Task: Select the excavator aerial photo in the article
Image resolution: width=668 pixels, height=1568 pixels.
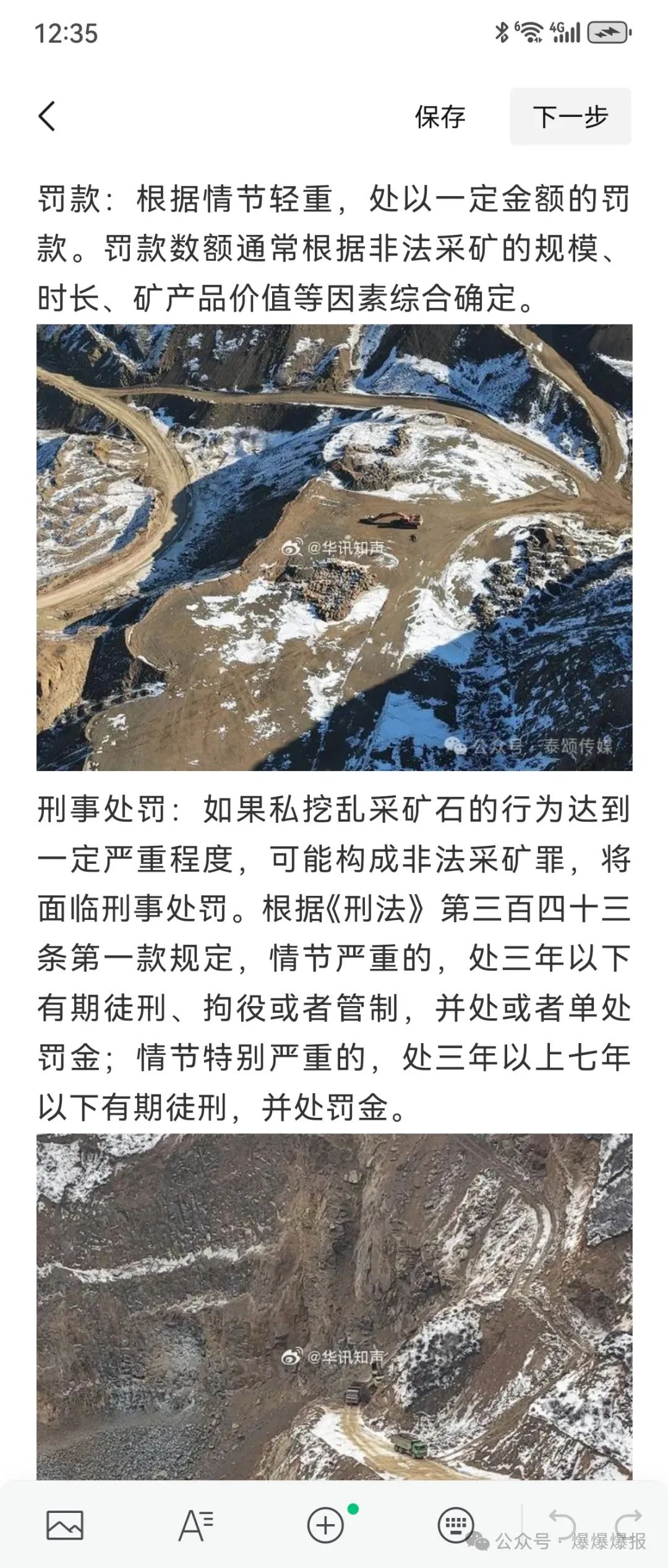Action: click(x=334, y=547)
